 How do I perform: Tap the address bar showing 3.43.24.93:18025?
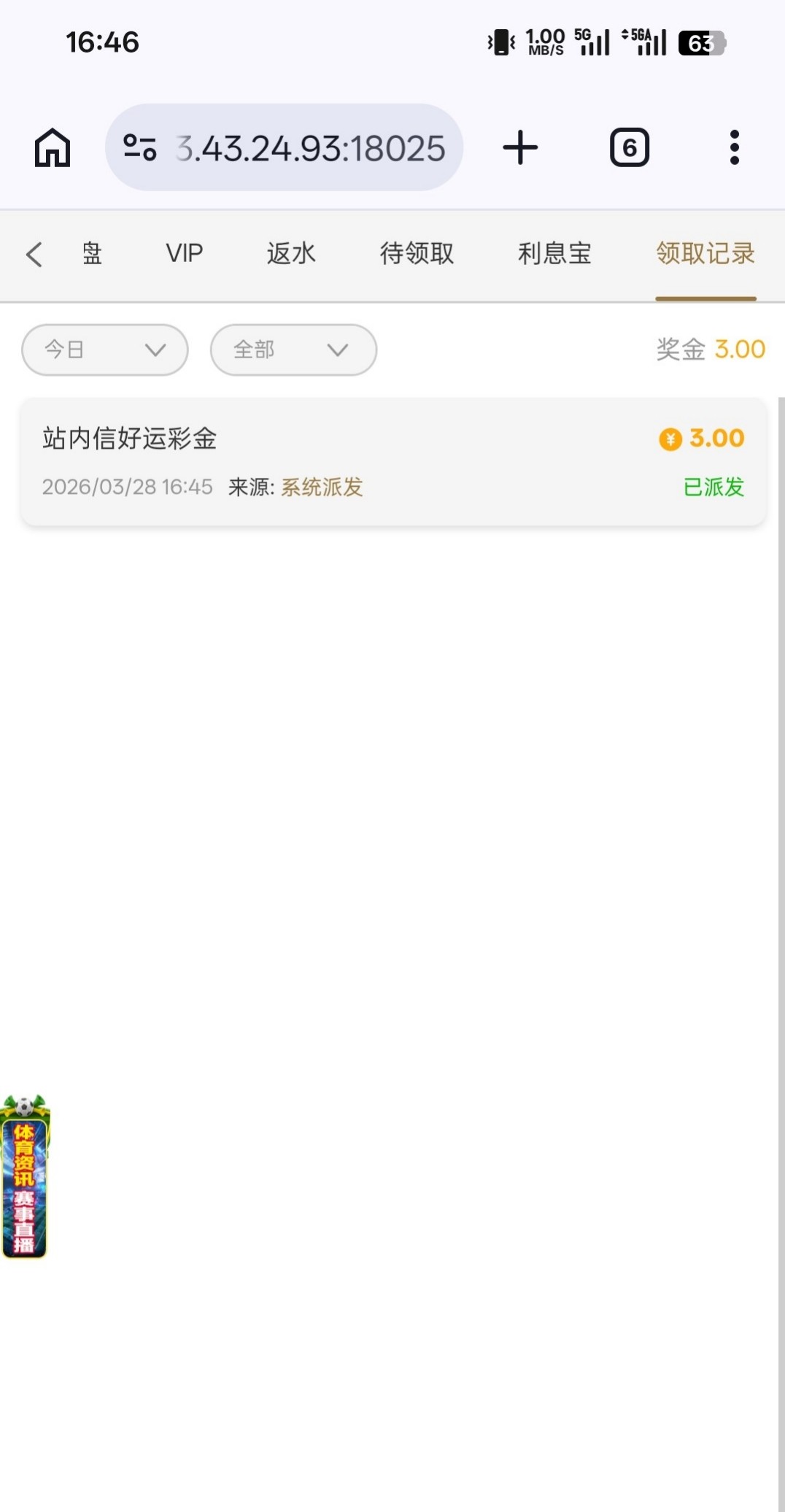pyautogui.click(x=310, y=148)
